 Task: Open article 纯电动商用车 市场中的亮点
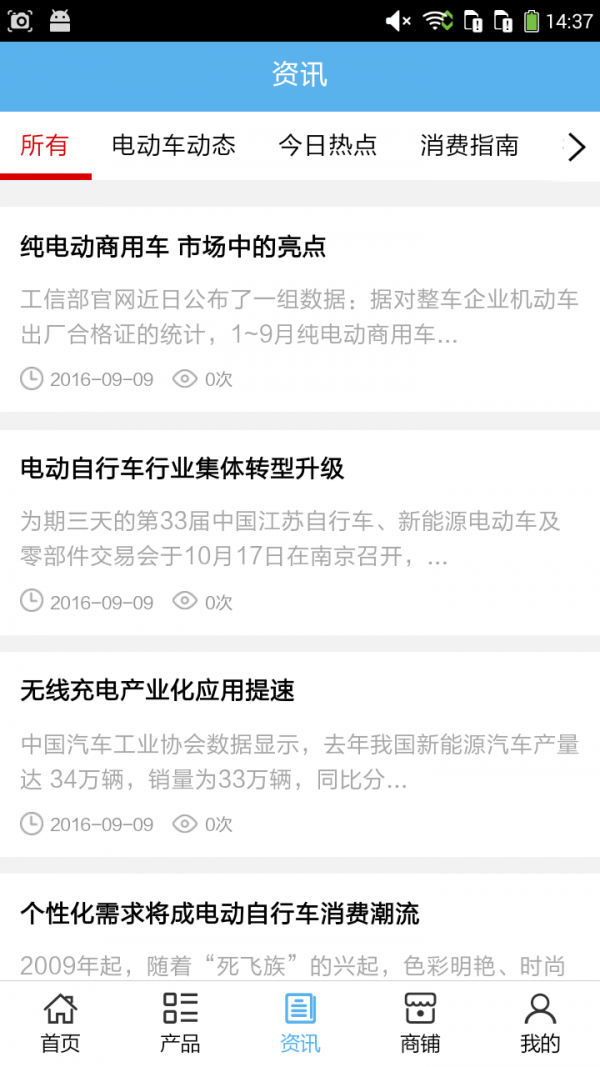(x=173, y=247)
